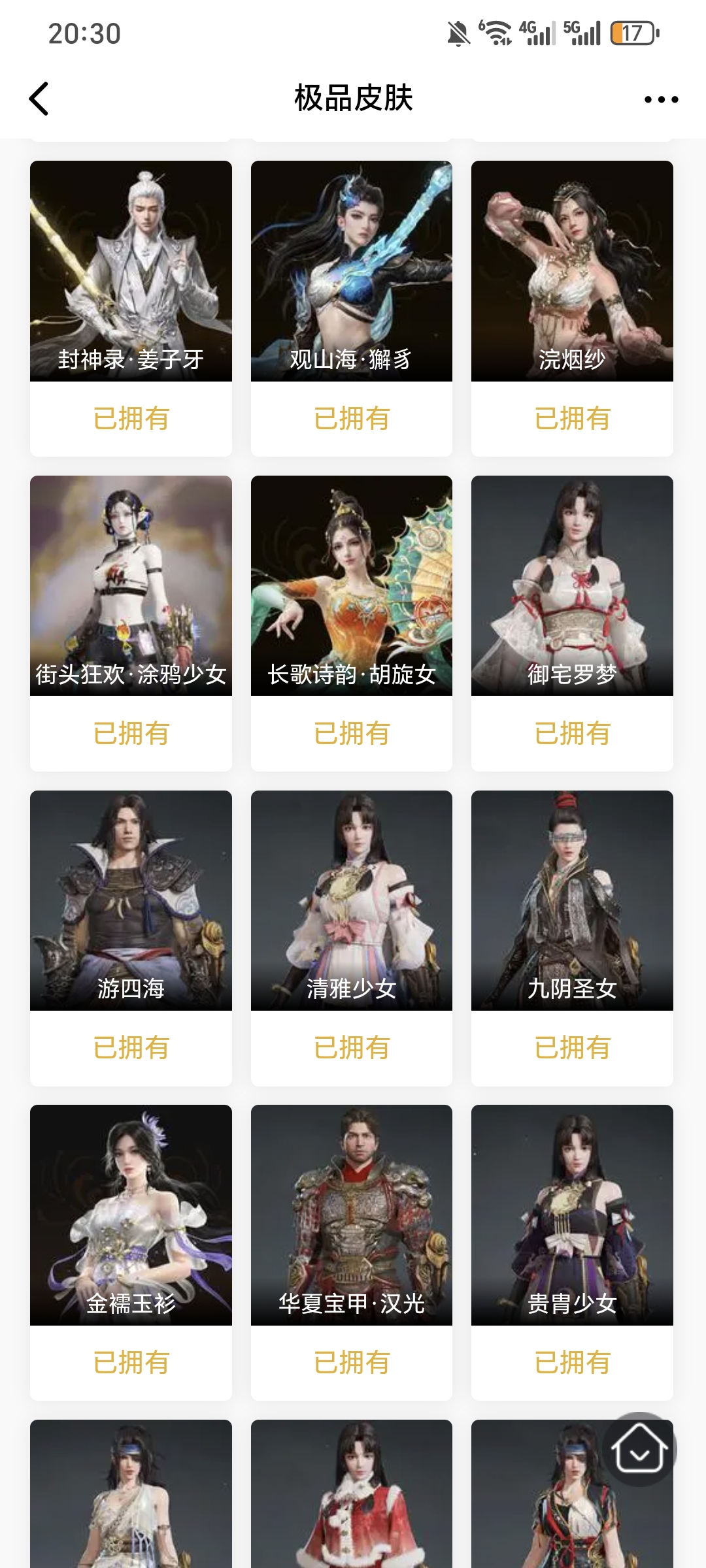View the 九阴圣女 skin card

point(572,900)
